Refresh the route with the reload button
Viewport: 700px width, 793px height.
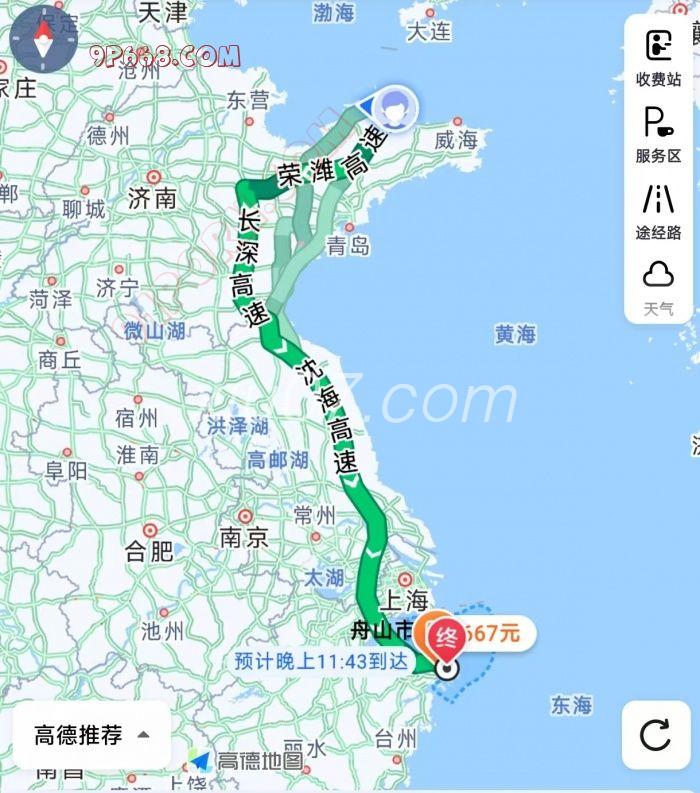[x=655, y=735]
